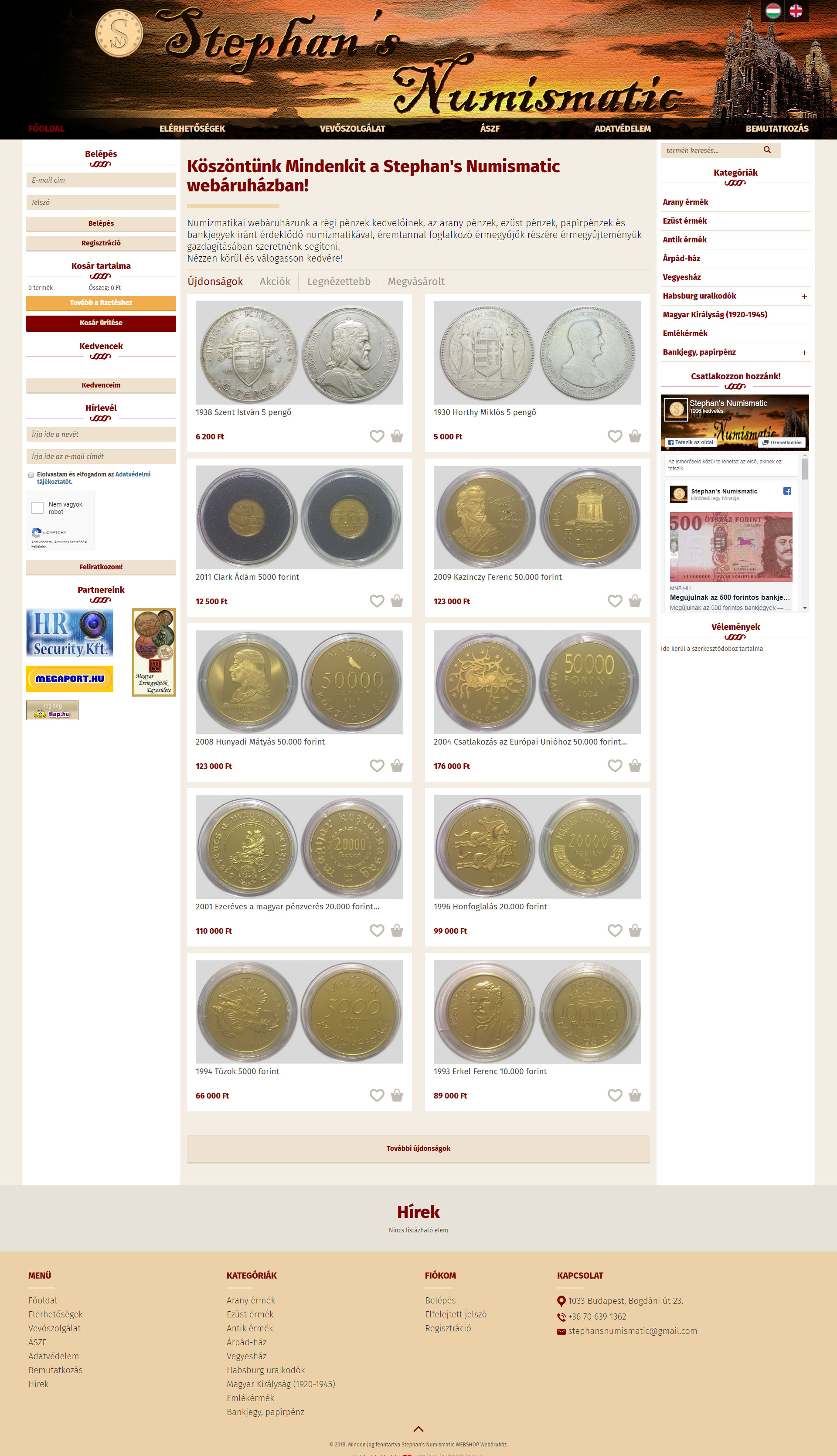Image resolution: width=837 pixels, height=1456 pixels.
Task: Add 1938 Szent István 5 pengő to favorites
Action: coord(377,436)
